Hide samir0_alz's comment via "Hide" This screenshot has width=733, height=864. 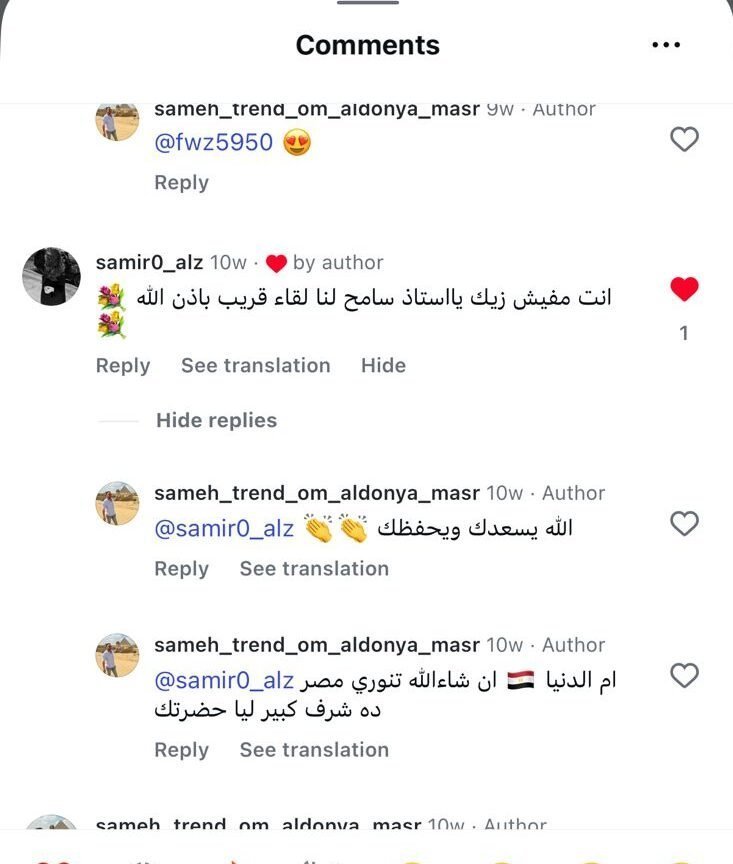[384, 365]
